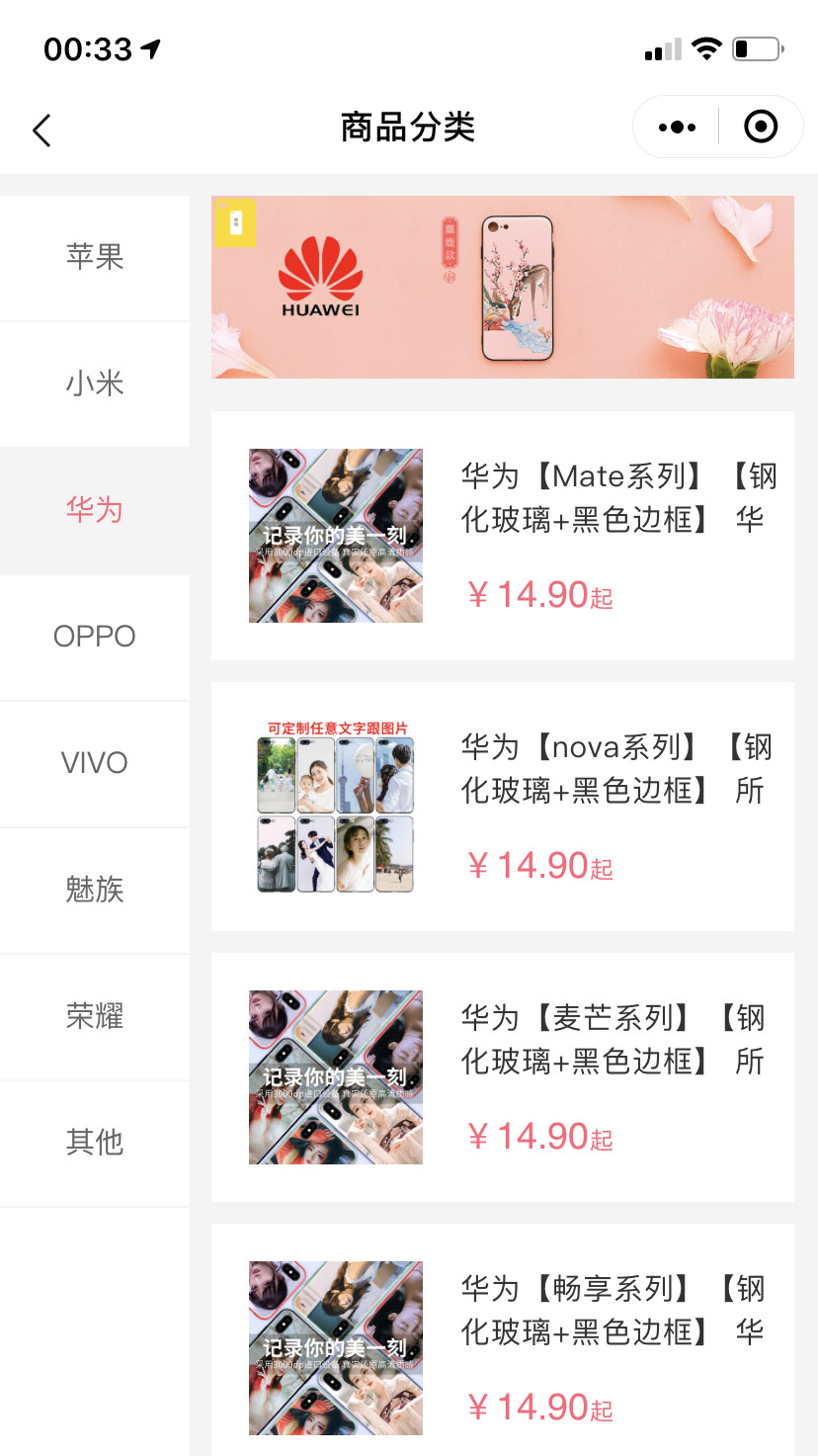Tap the Huawei promotional banner
The width and height of the screenshot is (818, 1456).
pyautogui.click(x=503, y=287)
